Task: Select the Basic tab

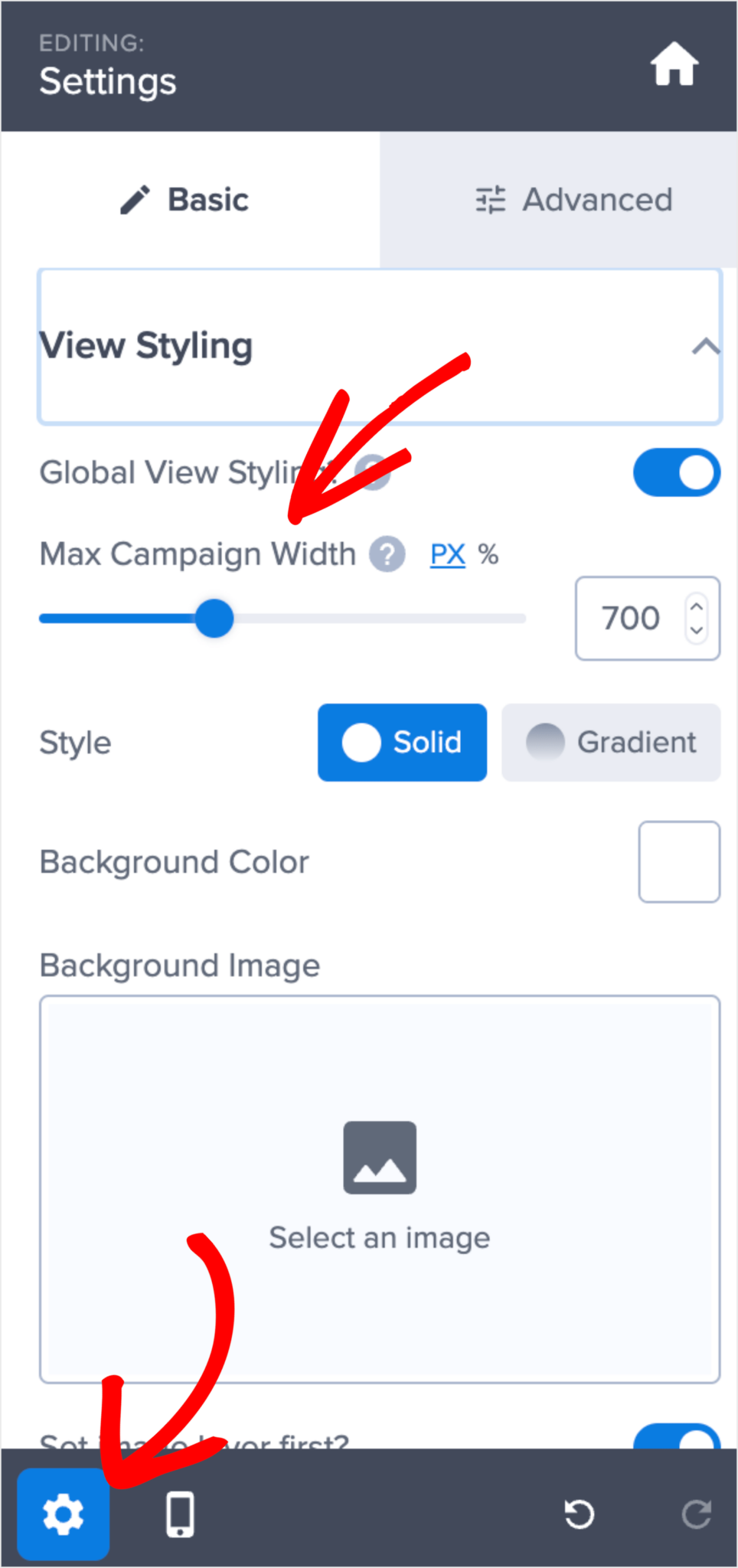Action: [191, 200]
